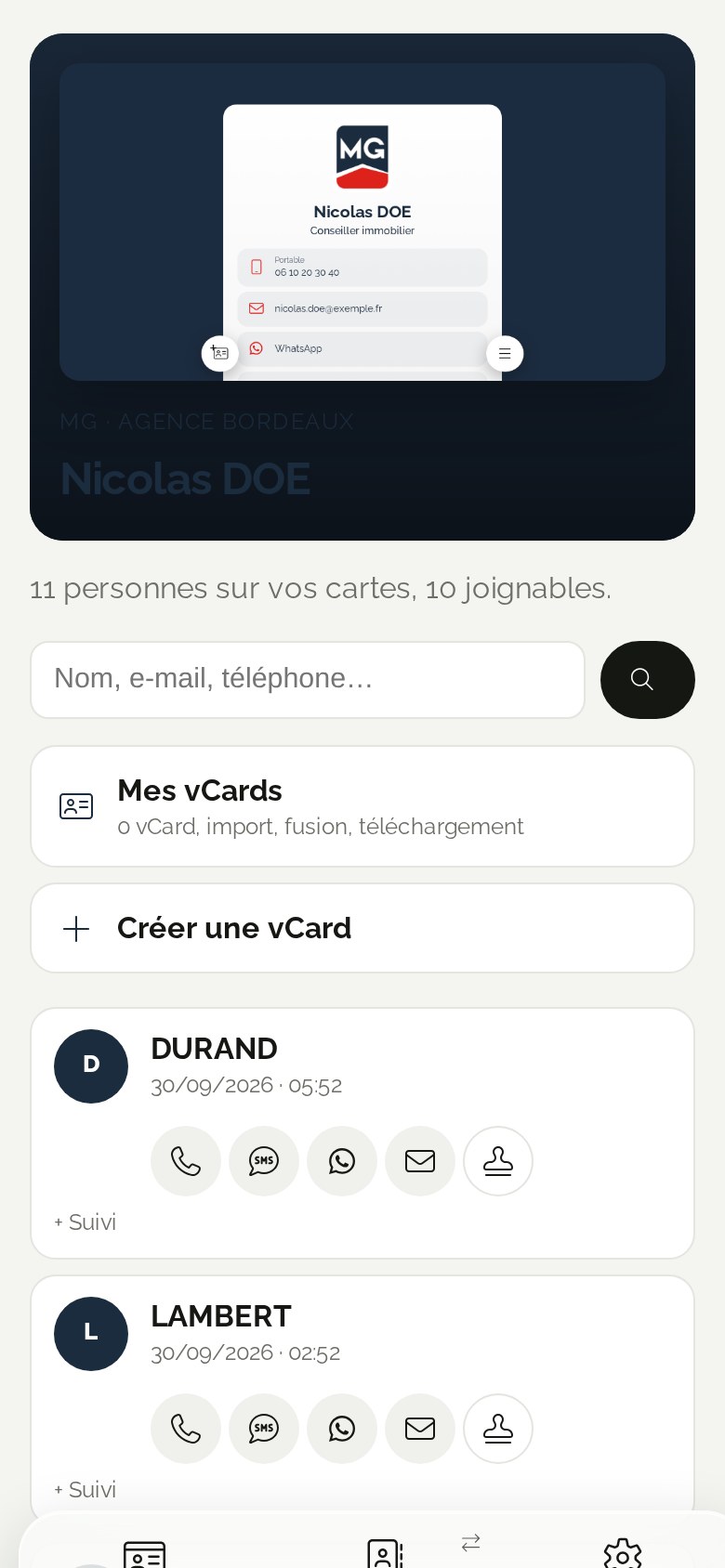This screenshot has height=1568, width=725.
Task: Open WhatsApp for LAMBERT
Action: coord(342,1429)
